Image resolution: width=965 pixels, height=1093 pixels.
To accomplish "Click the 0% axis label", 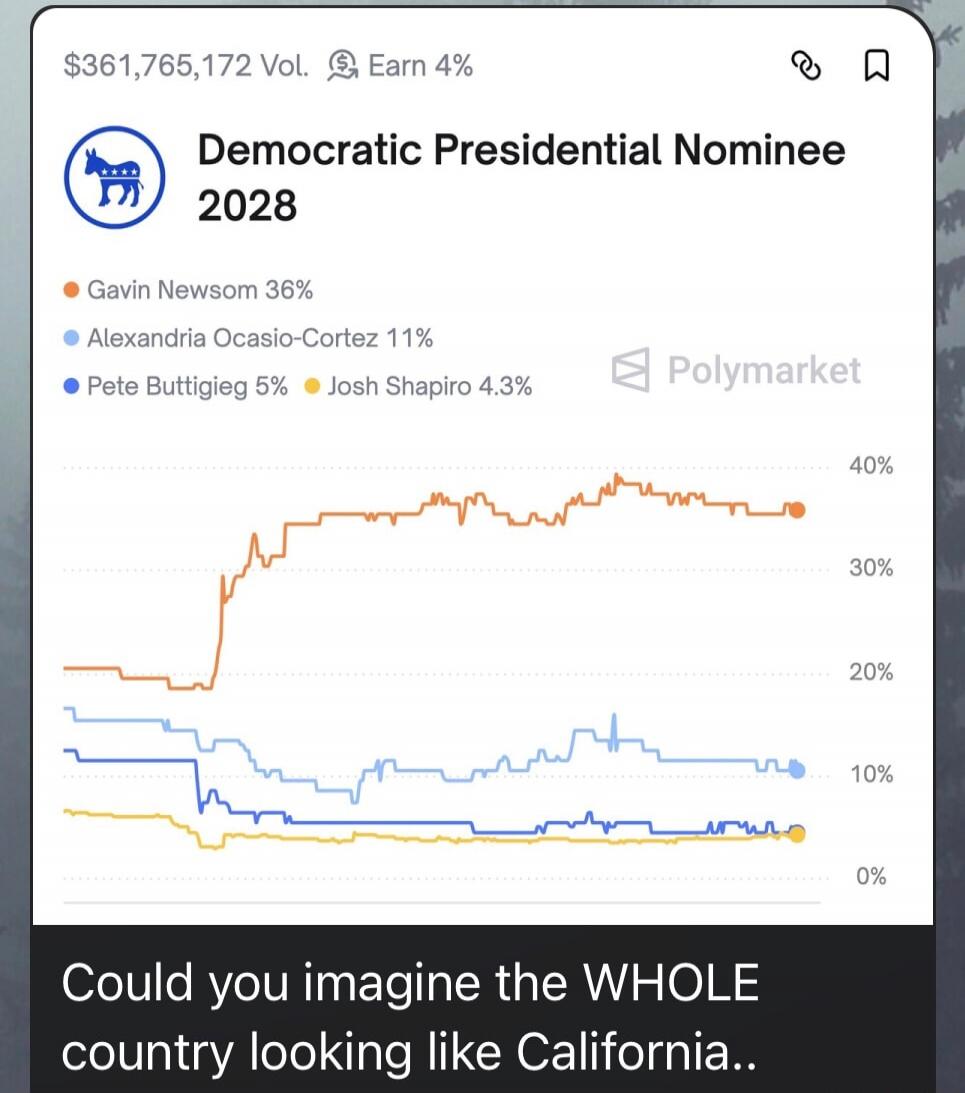I will [x=869, y=876].
